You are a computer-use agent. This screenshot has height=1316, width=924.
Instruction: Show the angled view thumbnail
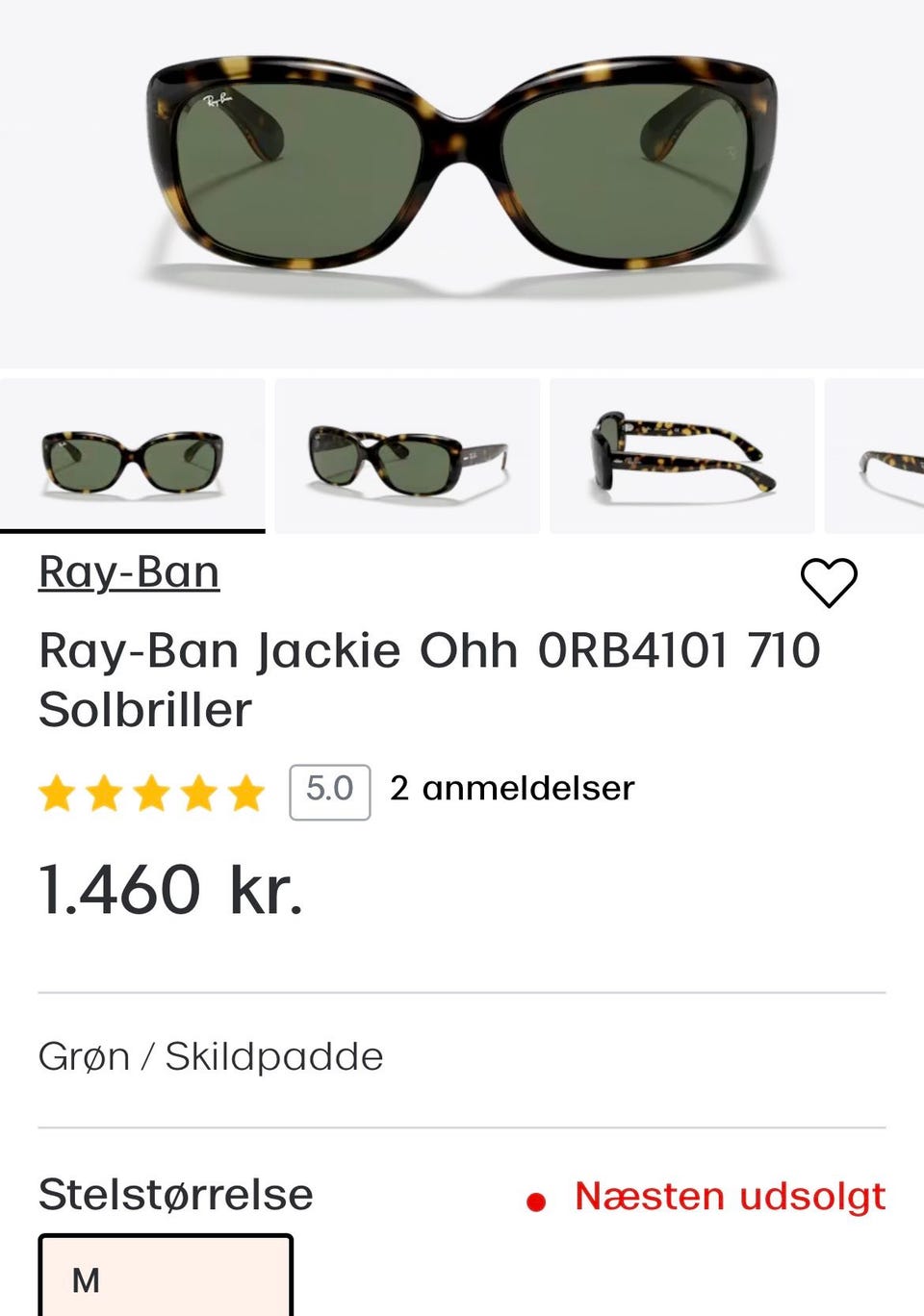(407, 456)
